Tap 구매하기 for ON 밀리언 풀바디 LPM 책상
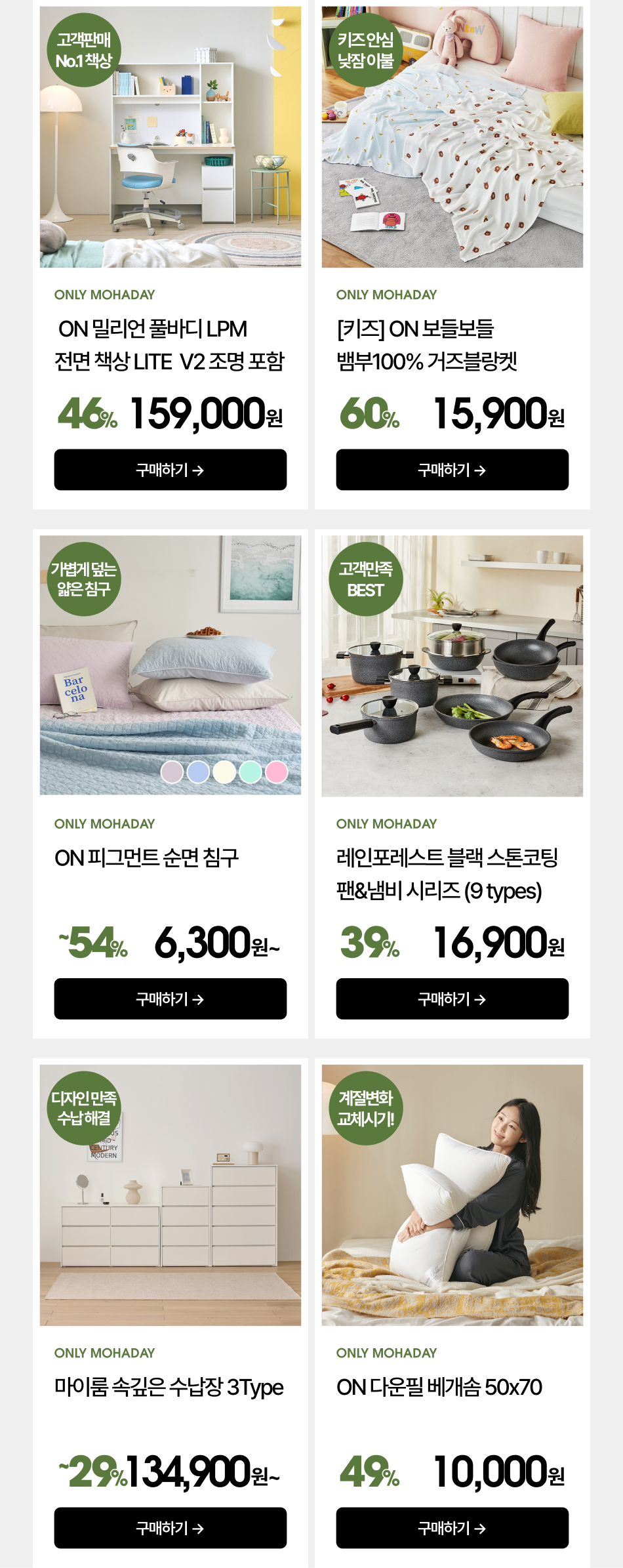 coord(170,470)
